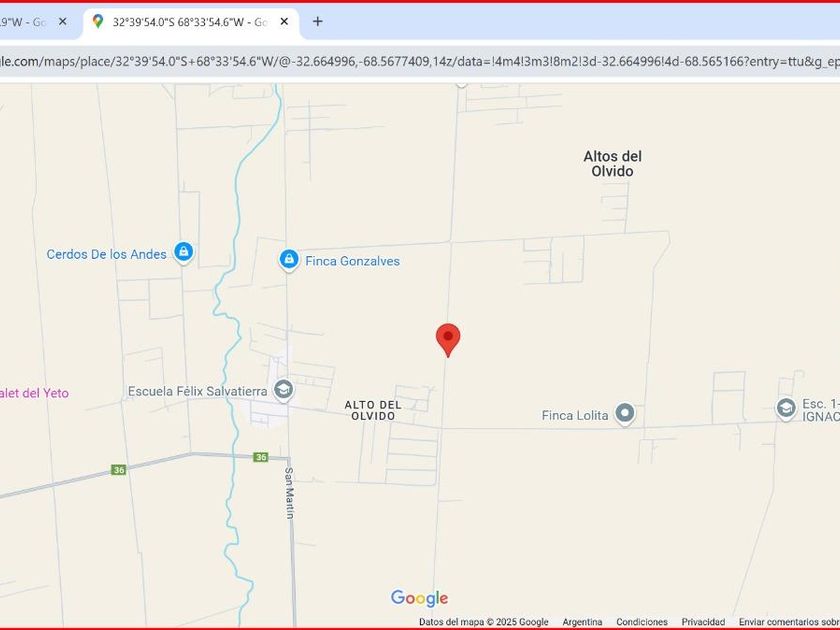Open the Privacidad link
This screenshot has height=630, width=840.
[x=703, y=622]
